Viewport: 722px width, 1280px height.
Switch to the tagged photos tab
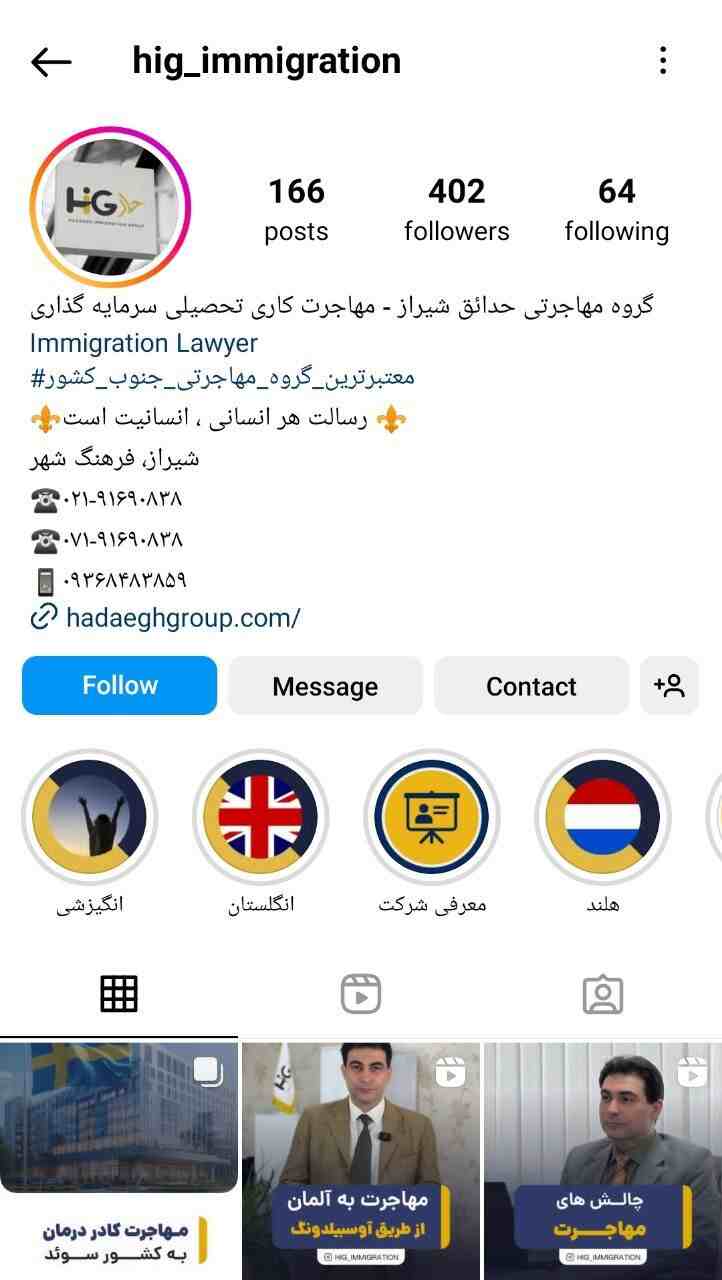click(x=602, y=994)
